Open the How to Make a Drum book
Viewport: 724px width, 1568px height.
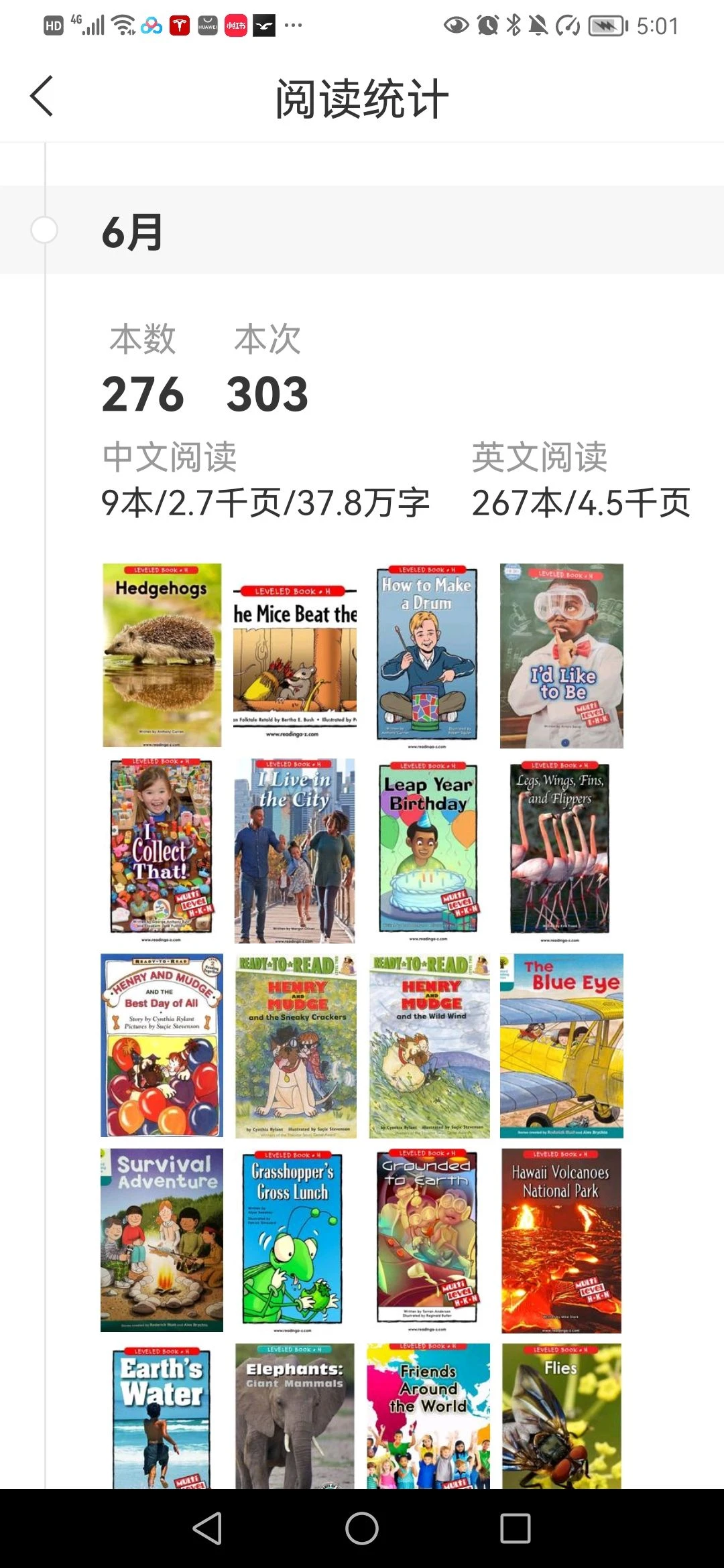pyautogui.click(x=427, y=655)
